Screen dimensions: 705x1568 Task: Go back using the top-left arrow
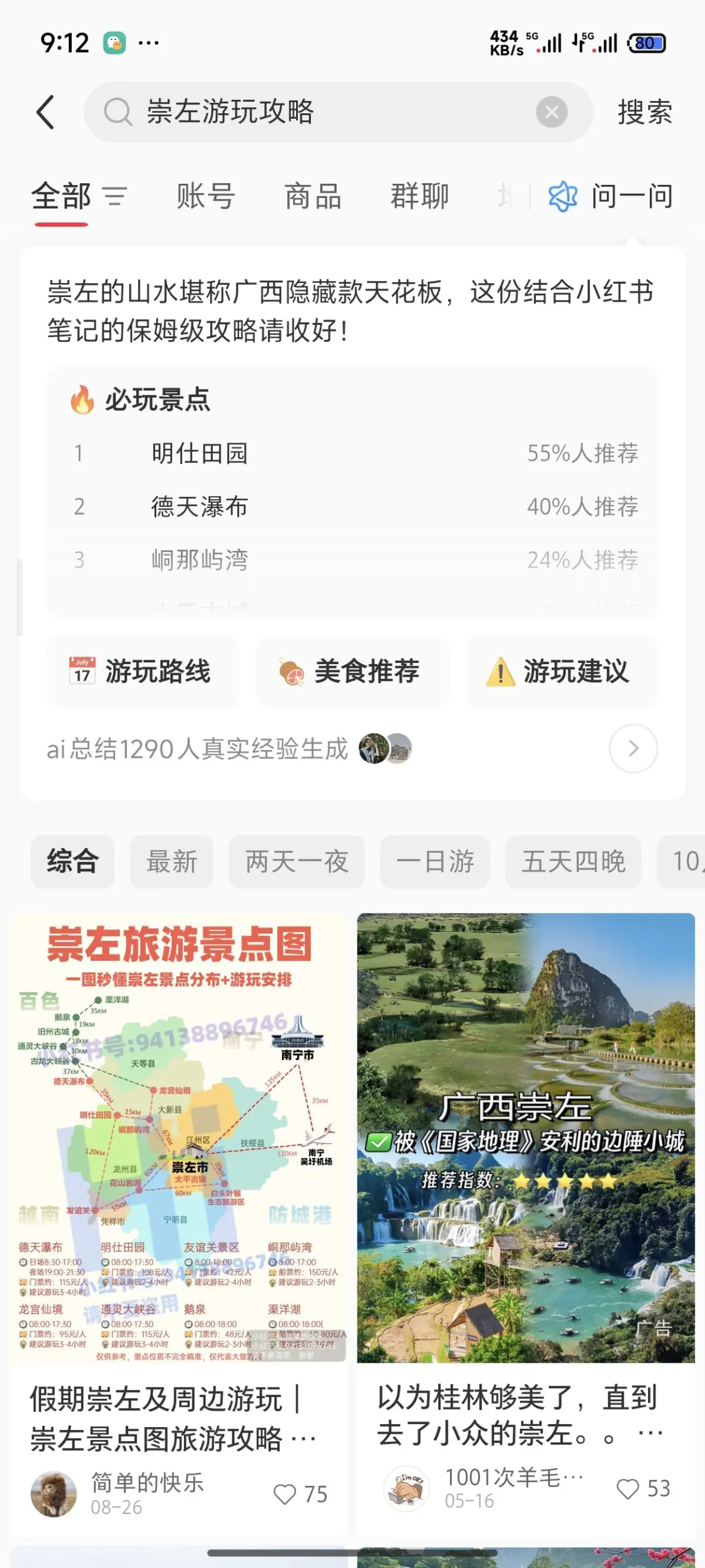click(x=46, y=112)
